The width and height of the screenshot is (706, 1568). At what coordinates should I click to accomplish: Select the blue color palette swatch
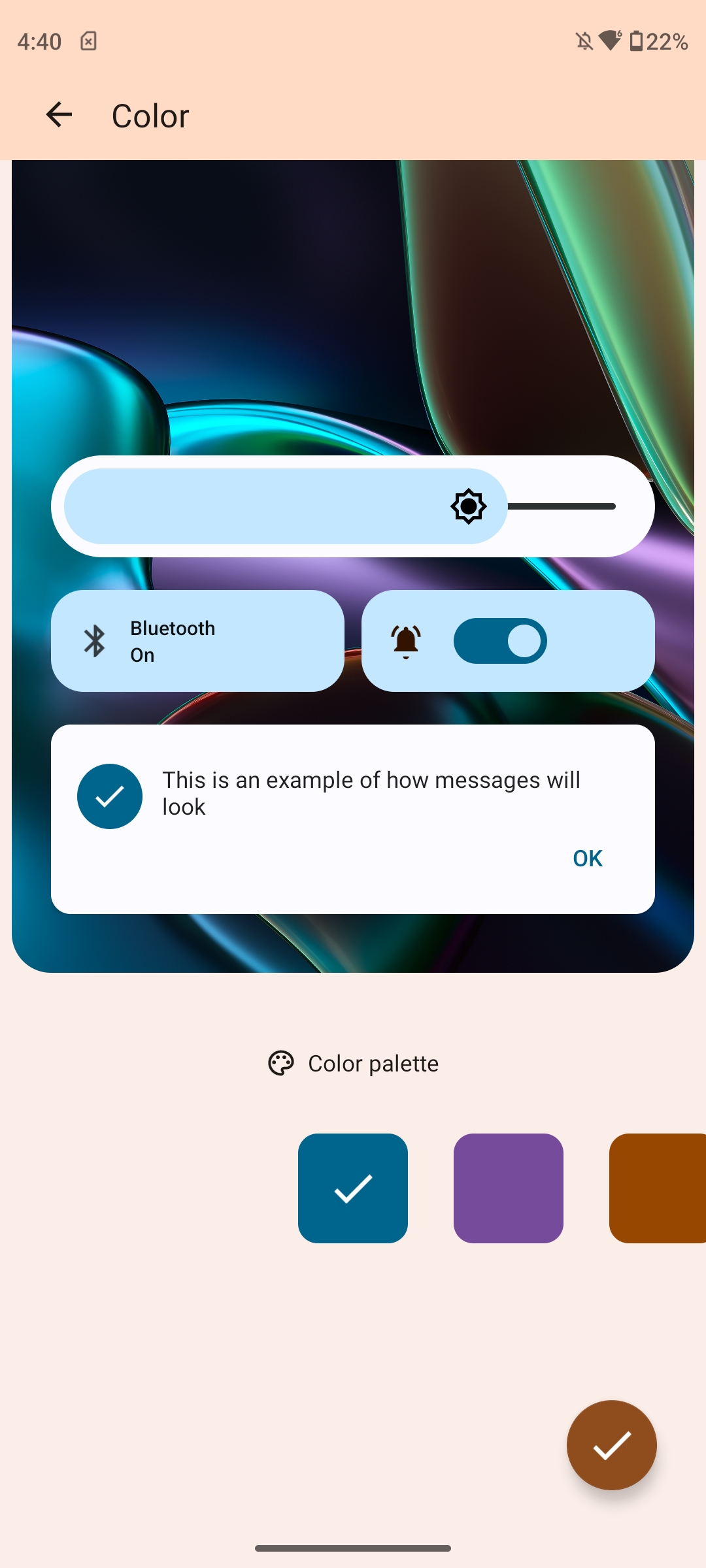353,1188
